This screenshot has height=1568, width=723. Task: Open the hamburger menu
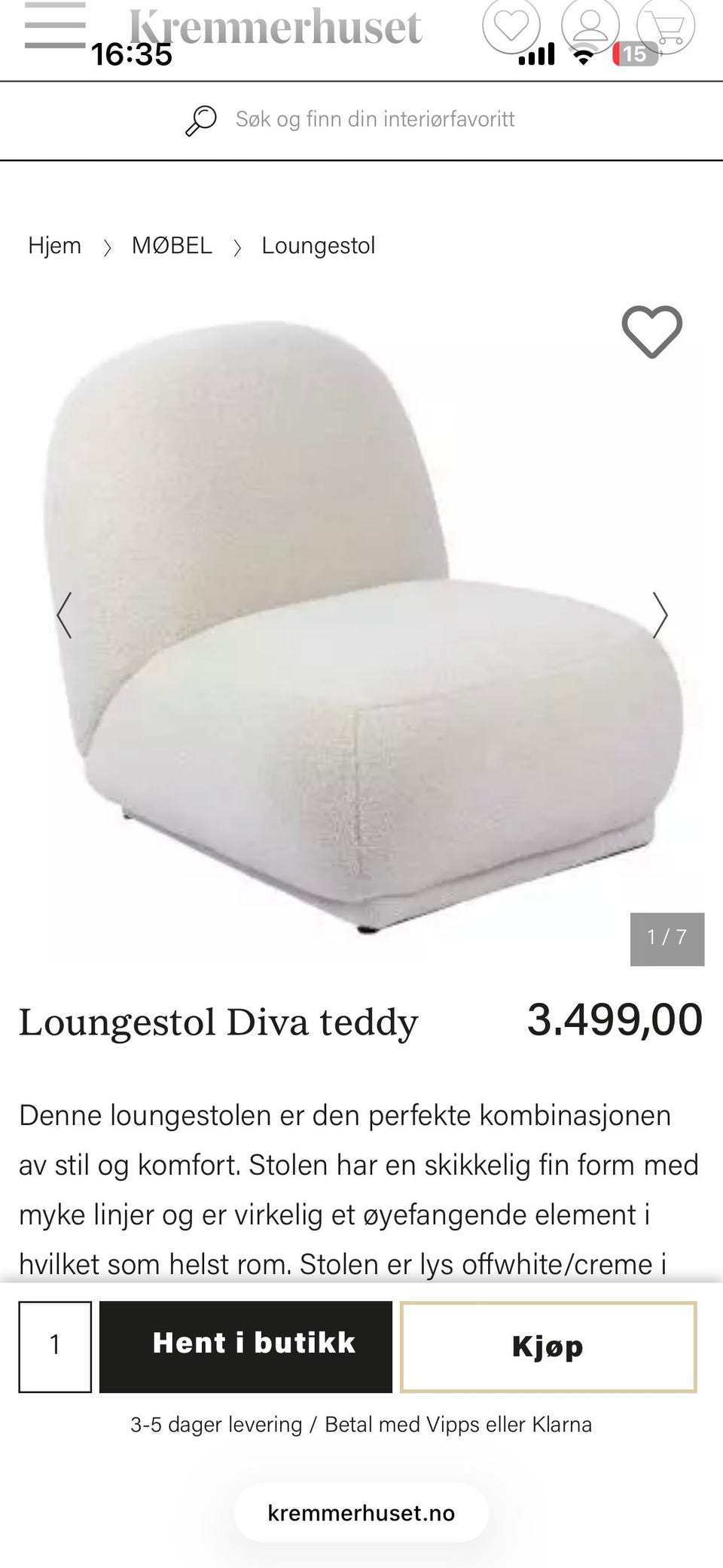coord(54,27)
